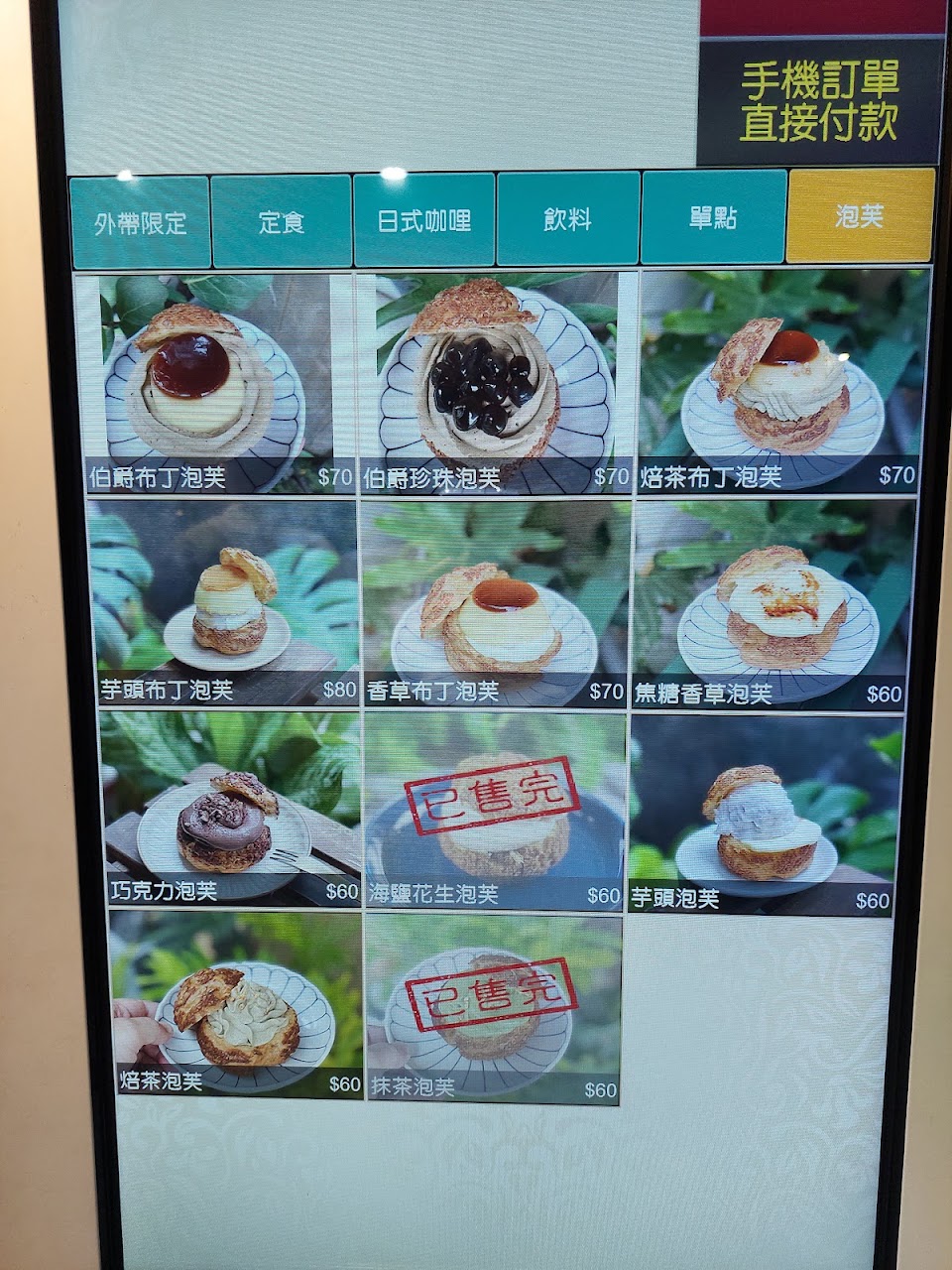Screen dimensions: 952x1270
Task: Switch to the 外帶限定 tab
Action: tap(140, 222)
